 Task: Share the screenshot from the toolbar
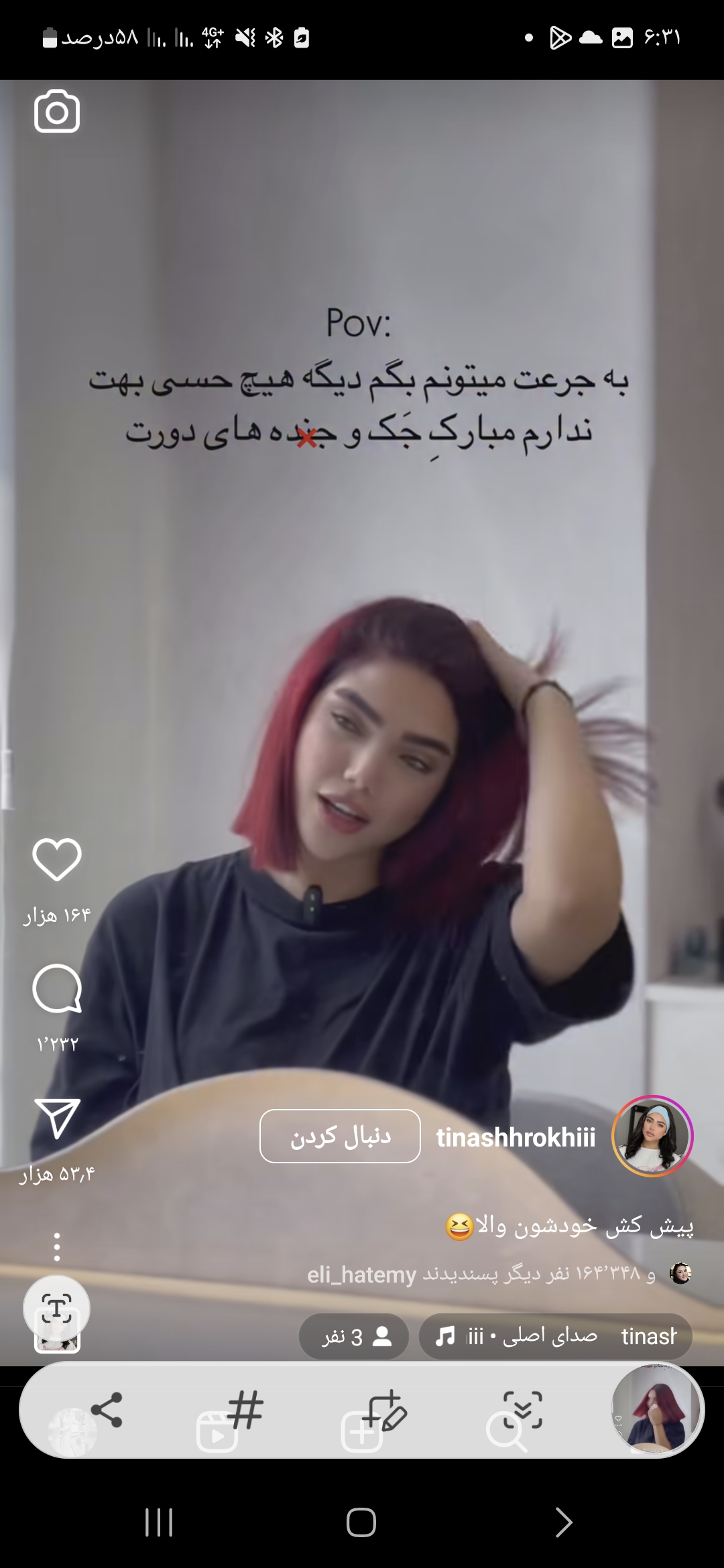tap(107, 1409)
